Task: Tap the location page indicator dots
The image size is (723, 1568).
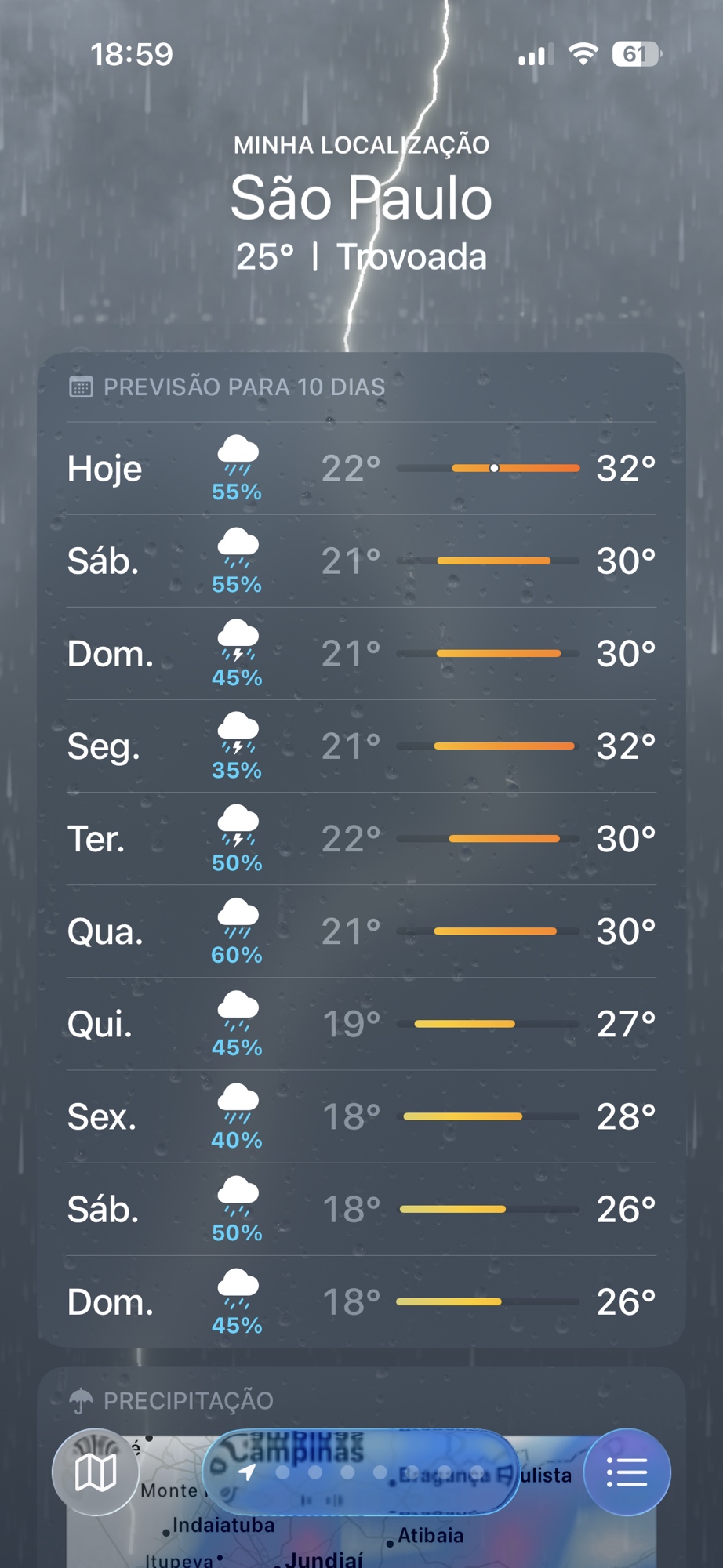Action: coord(361,1472)
